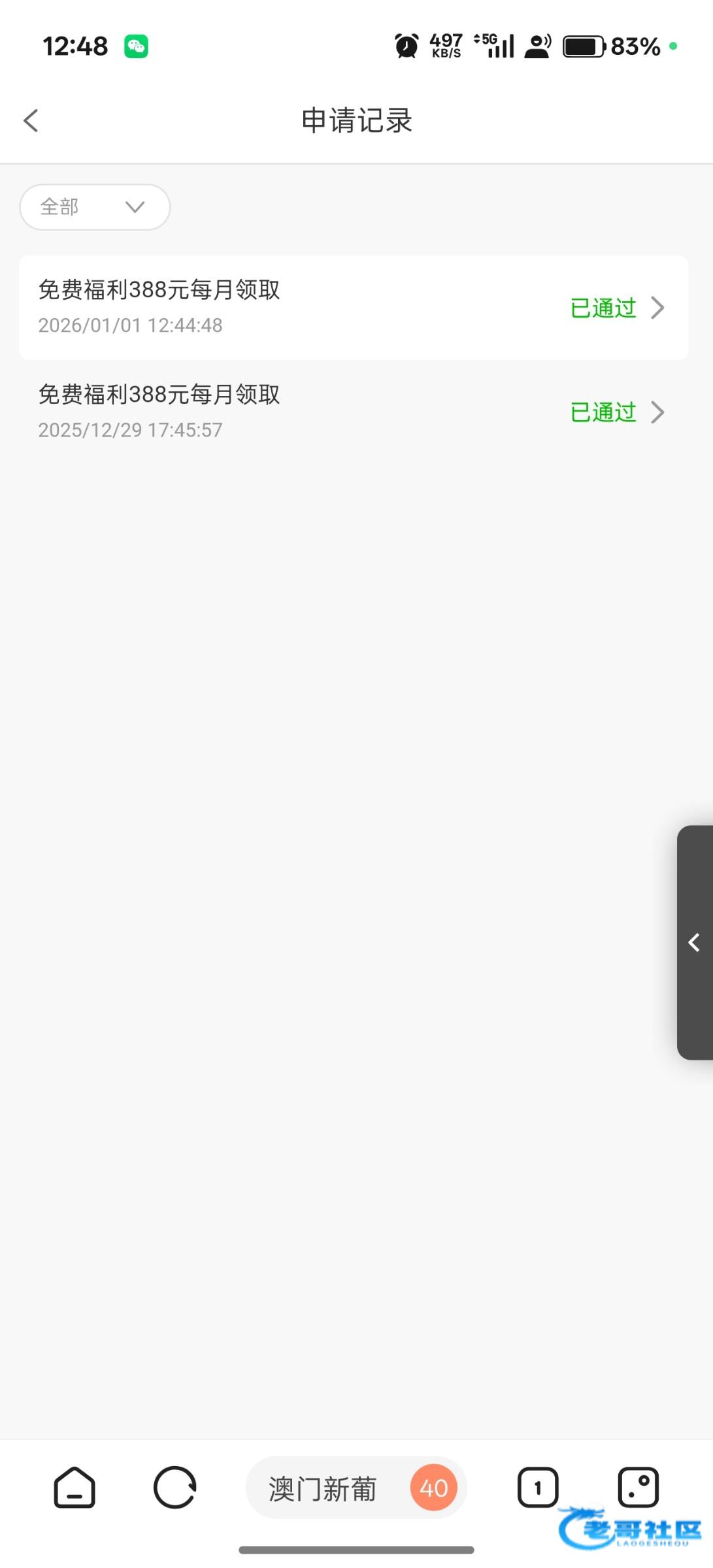Screen dimensions: 713x1568
Task: Expand the 全部 filter dropdown
Action: pos(95,207)
